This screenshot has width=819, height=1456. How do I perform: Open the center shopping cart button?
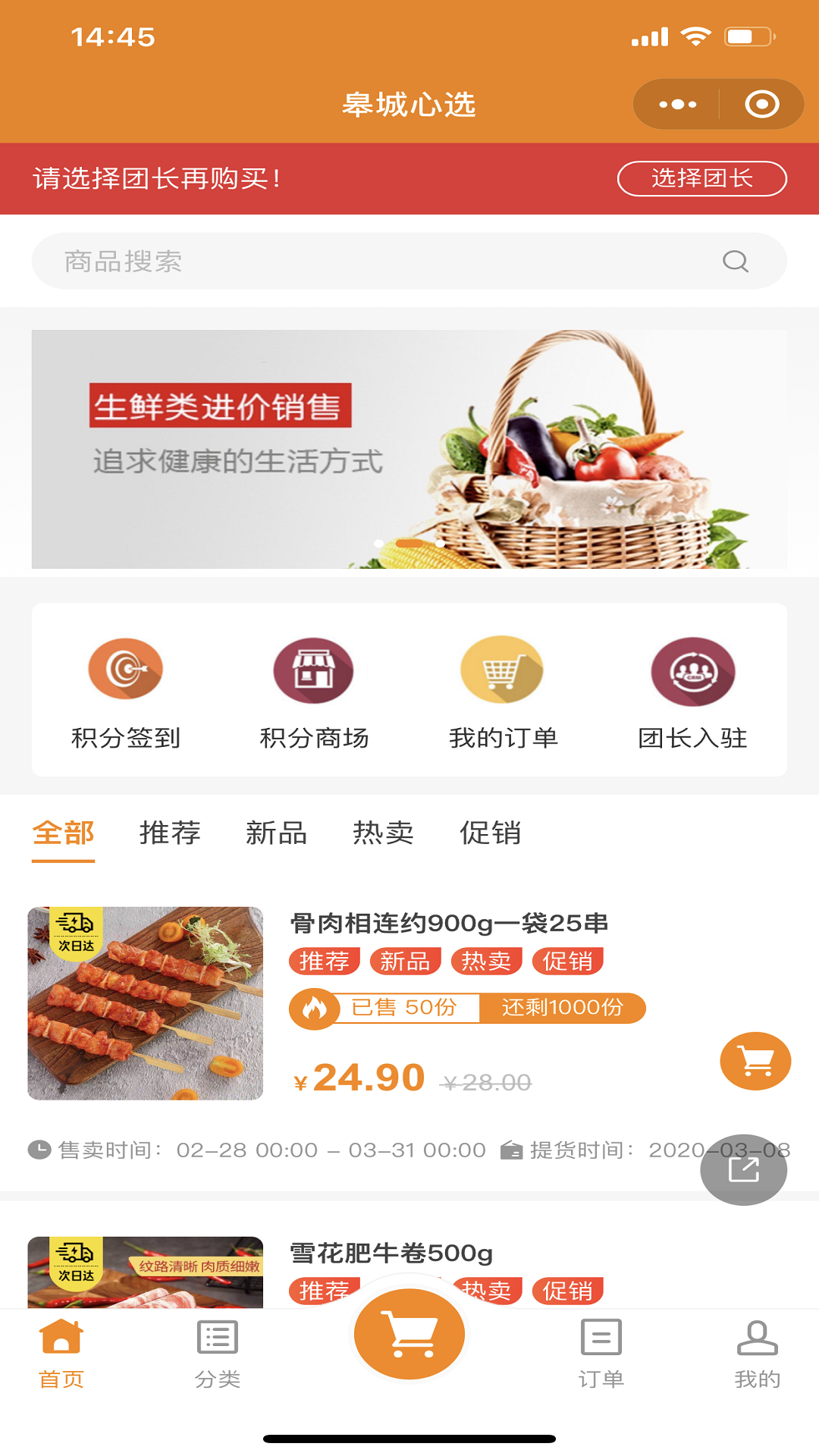(x=409, y=1335)
